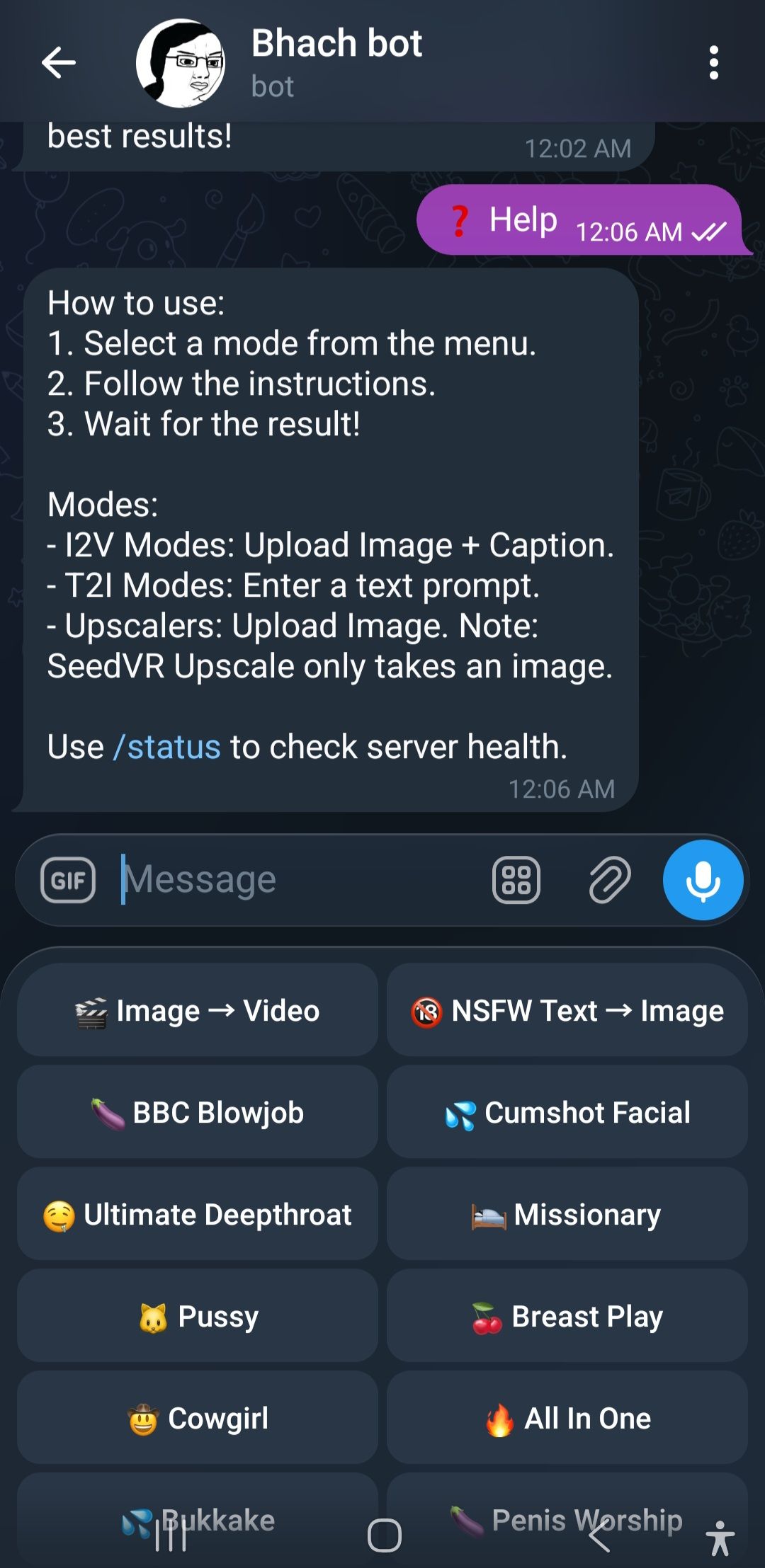The height and width of the screenshot is (1568, 765).
Task: Choose the Cowgirl mode button
Action: [198, 1418]
